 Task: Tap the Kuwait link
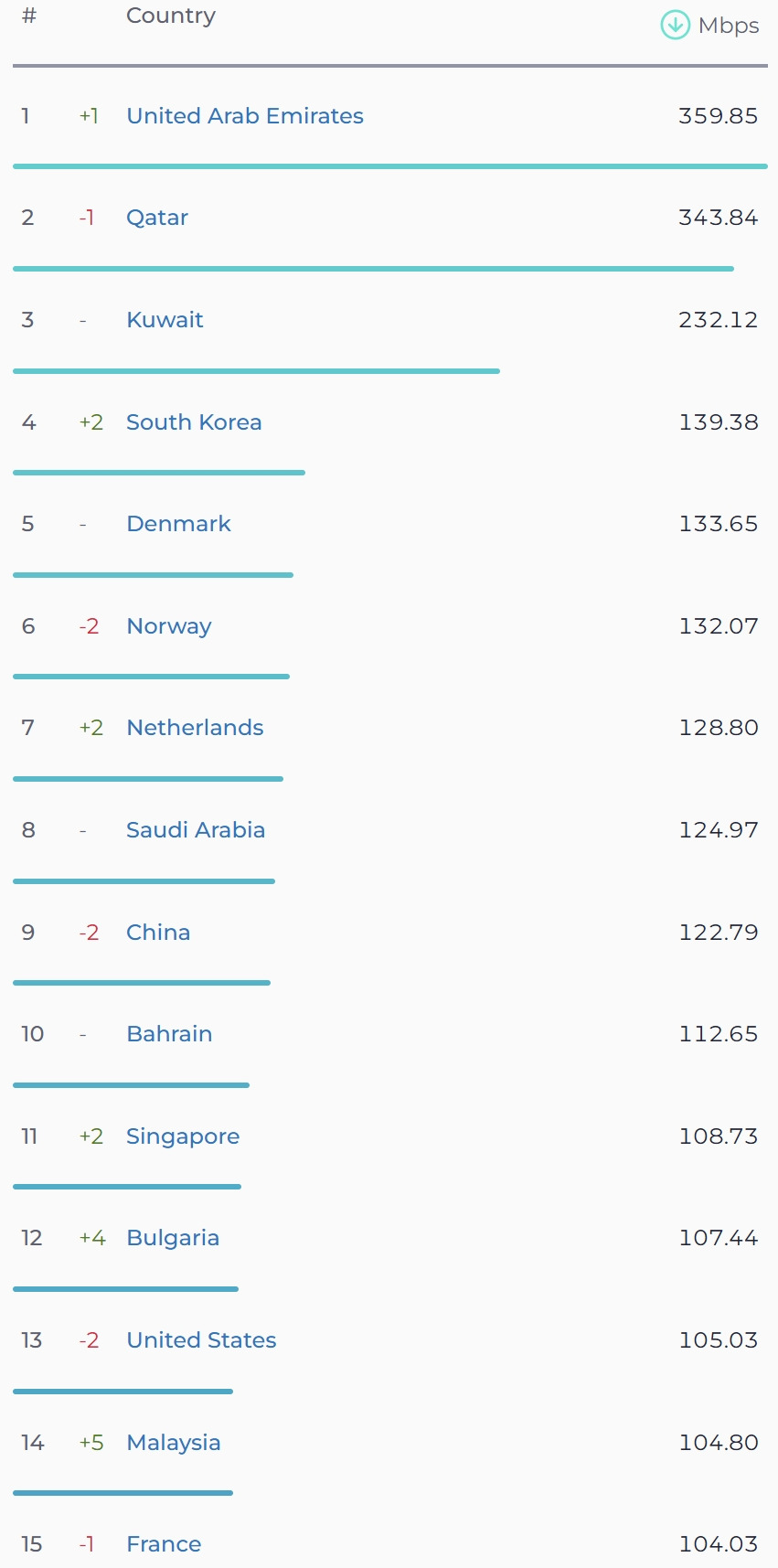pos(165,320)
